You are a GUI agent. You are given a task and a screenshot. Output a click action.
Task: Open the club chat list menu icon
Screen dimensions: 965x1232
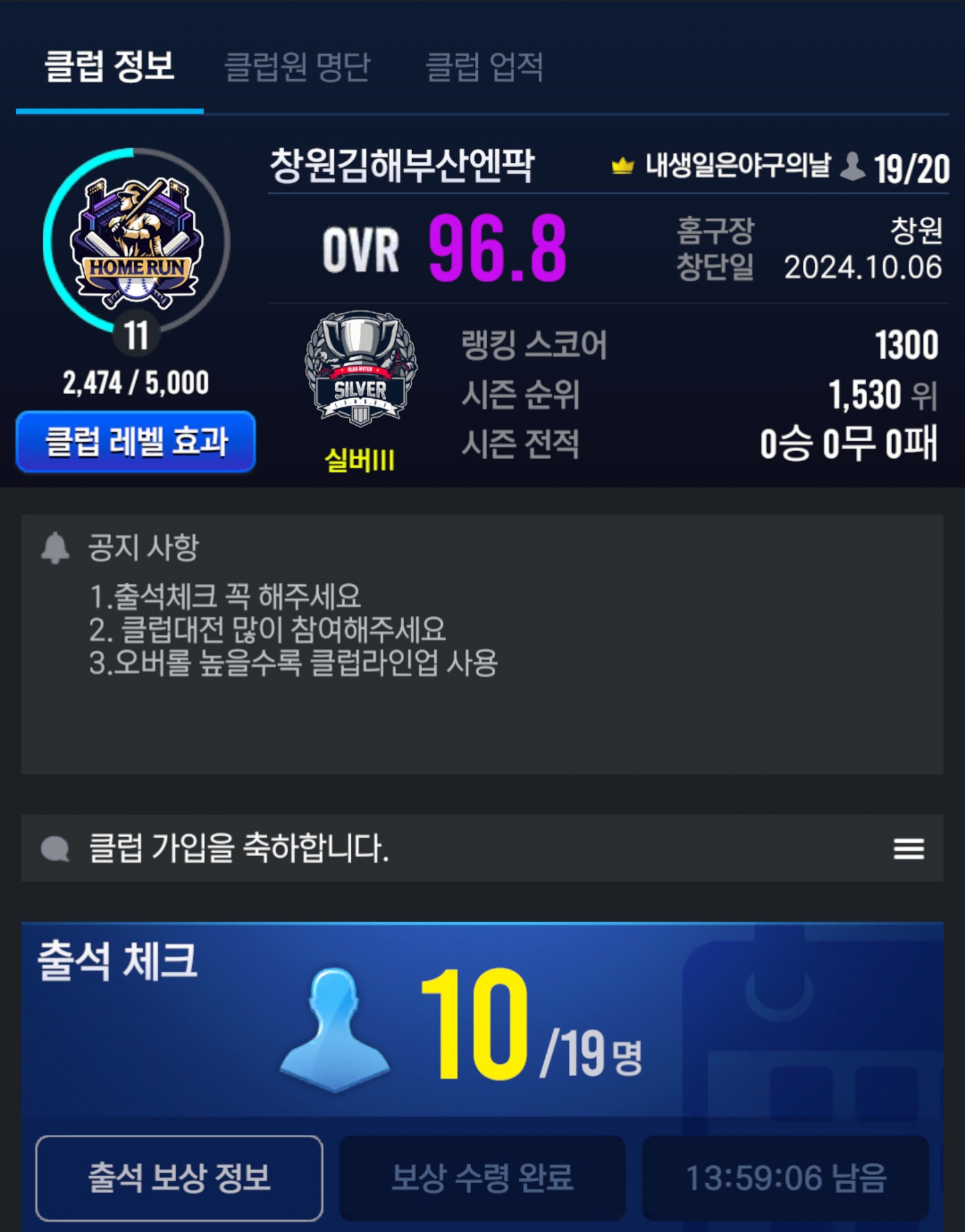908,849
